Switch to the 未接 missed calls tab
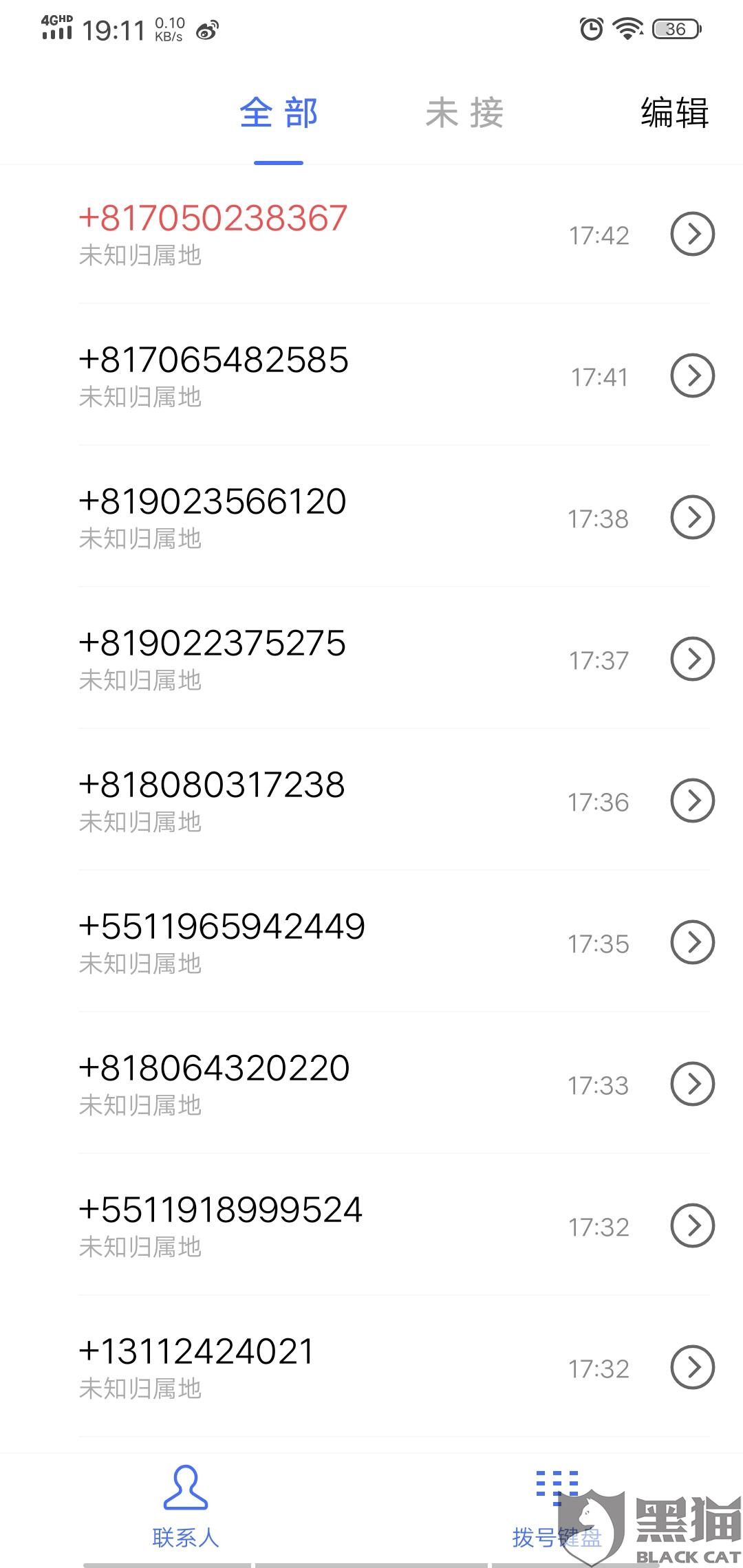 click(464, 113)
